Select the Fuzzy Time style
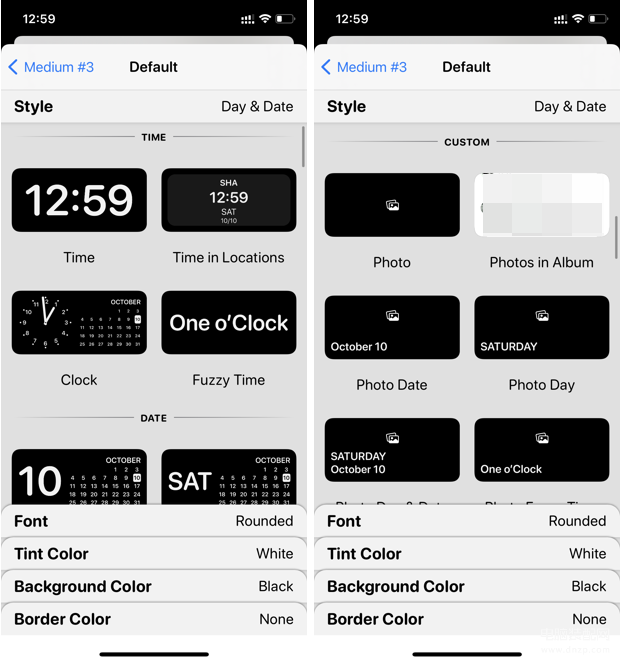 point(229,323)
